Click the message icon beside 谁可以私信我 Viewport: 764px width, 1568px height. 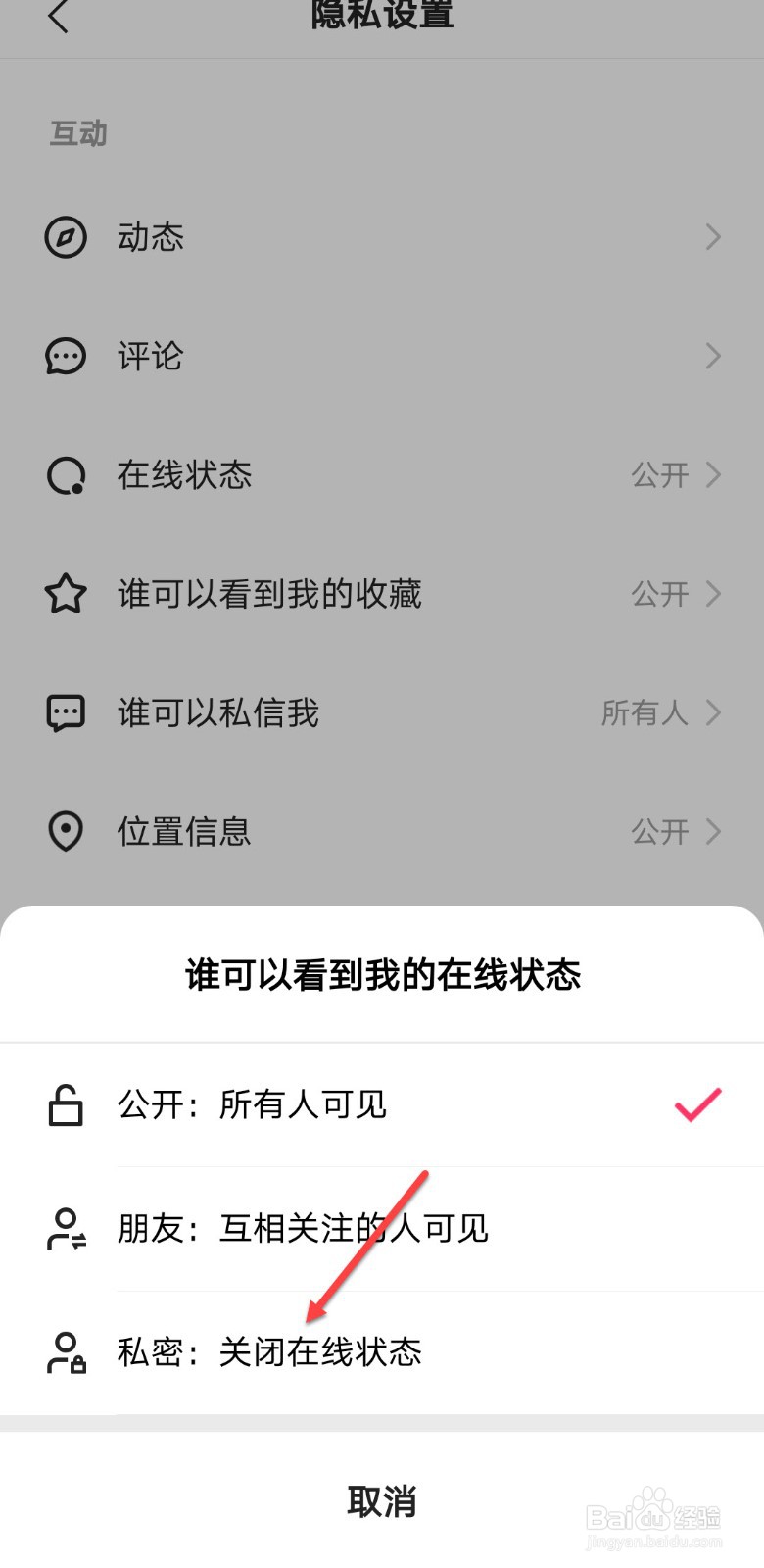coord(65,712)
